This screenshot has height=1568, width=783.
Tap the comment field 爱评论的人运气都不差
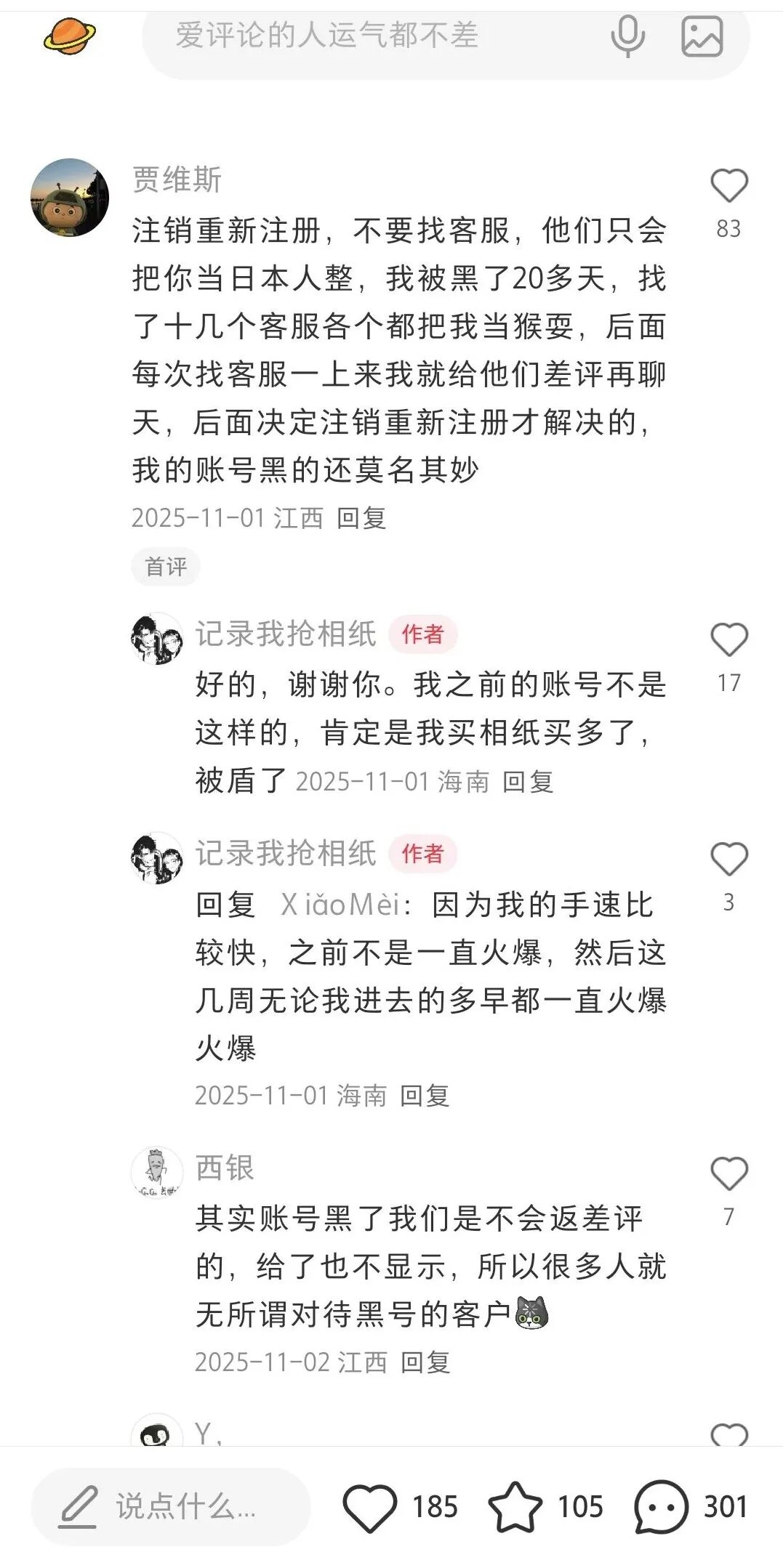327,35
